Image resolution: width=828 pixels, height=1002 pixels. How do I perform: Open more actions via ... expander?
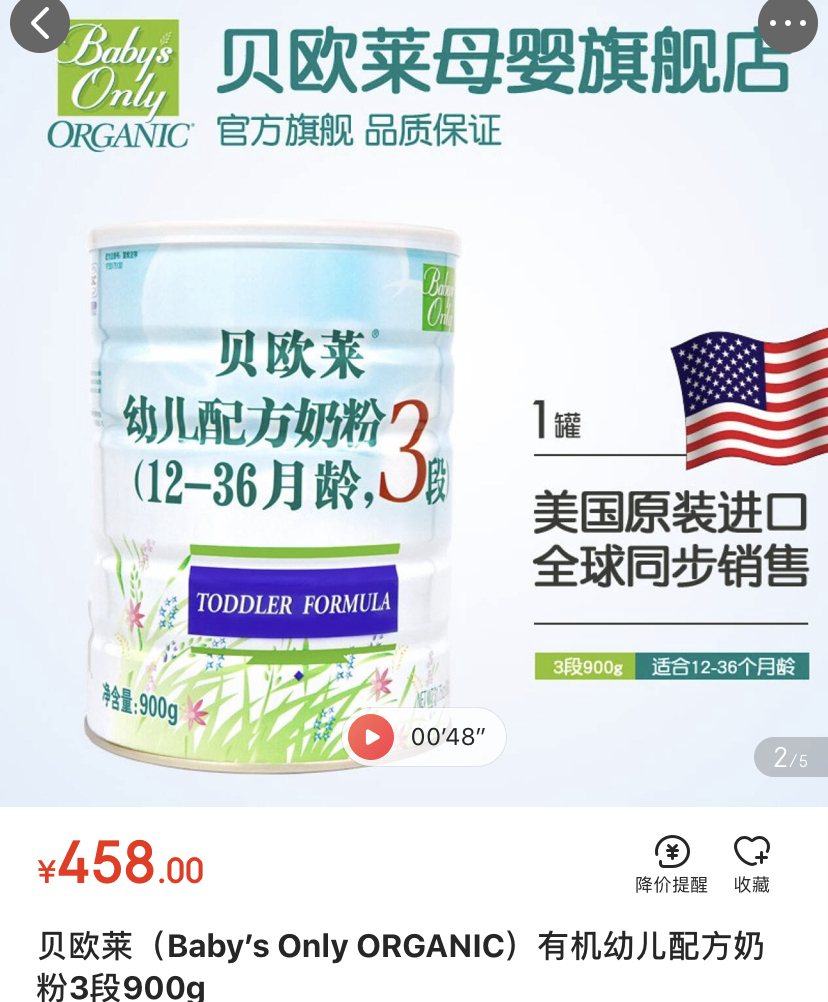point(788,25)
